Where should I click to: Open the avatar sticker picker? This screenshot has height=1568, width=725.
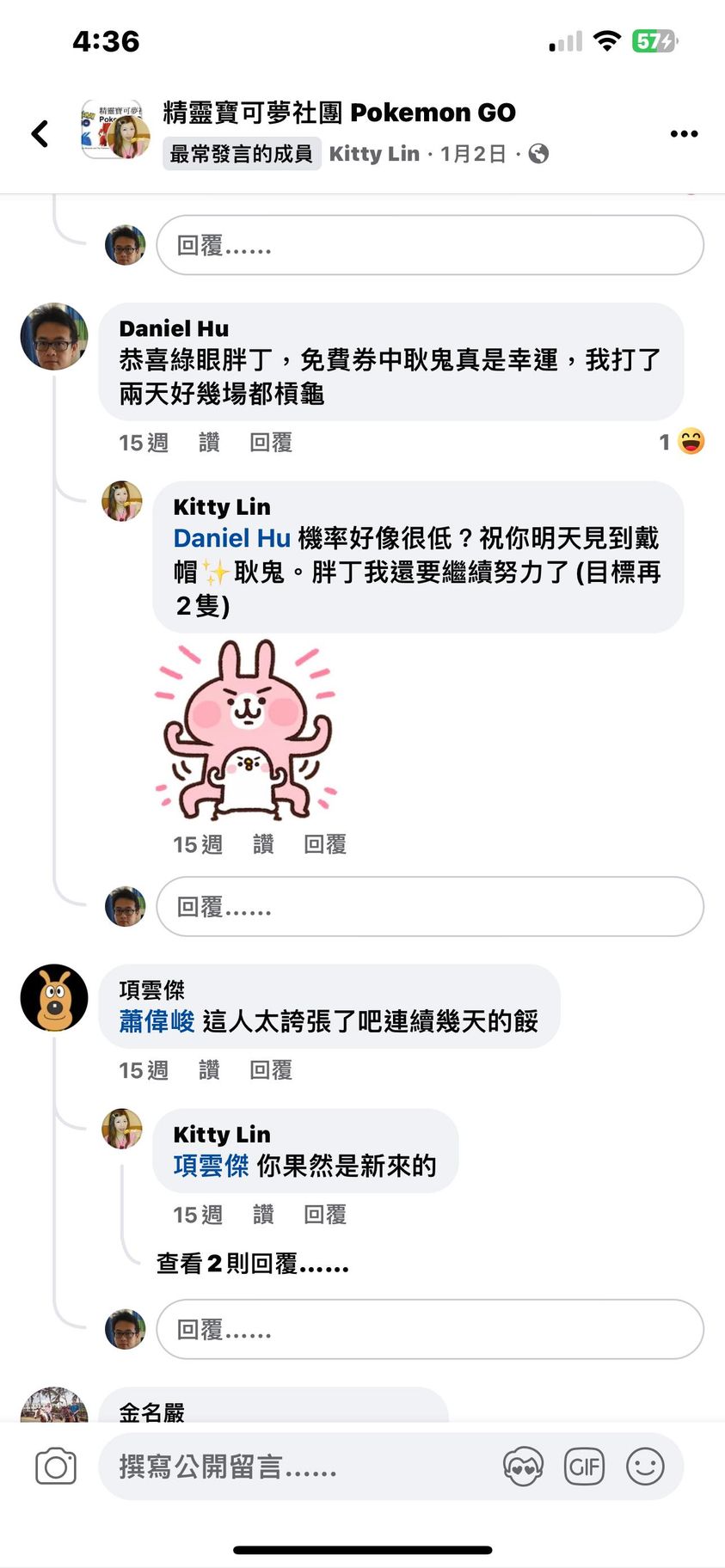click(523, 1467)
